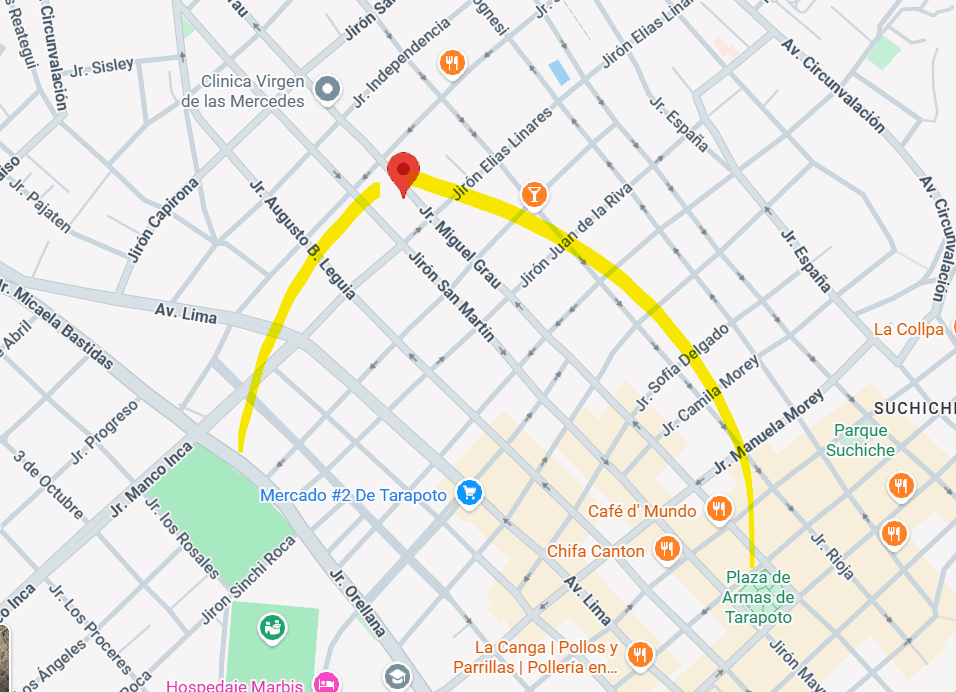This screenshot has width=956, height=692.
Task: Open the La Collpa restaurant label
Action: coord(908,329)
